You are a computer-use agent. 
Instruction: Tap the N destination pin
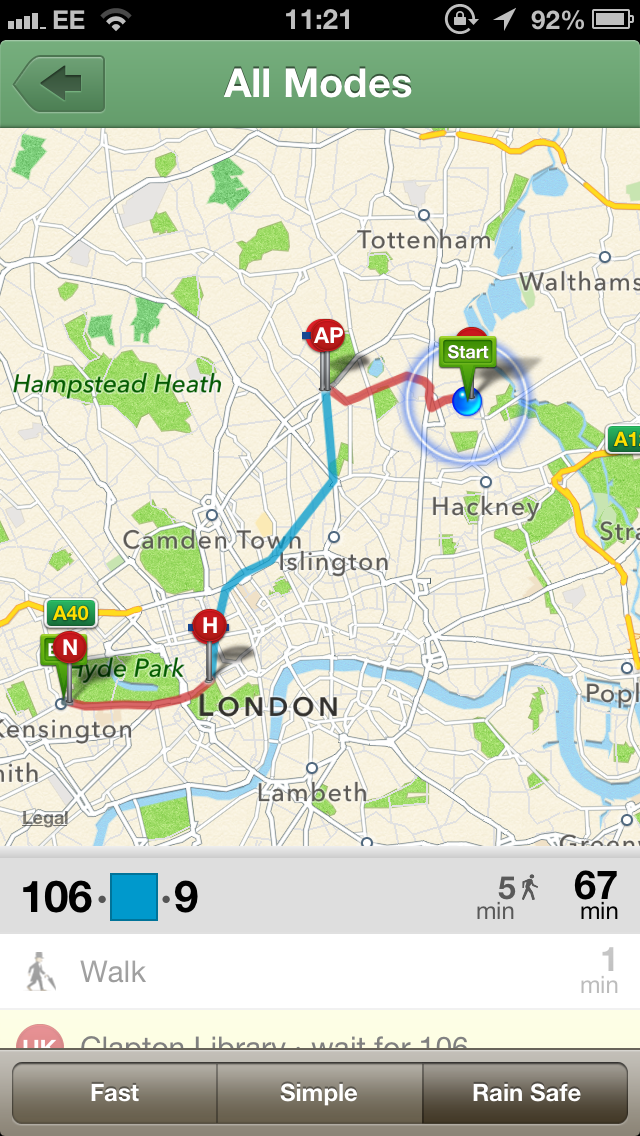69,648
